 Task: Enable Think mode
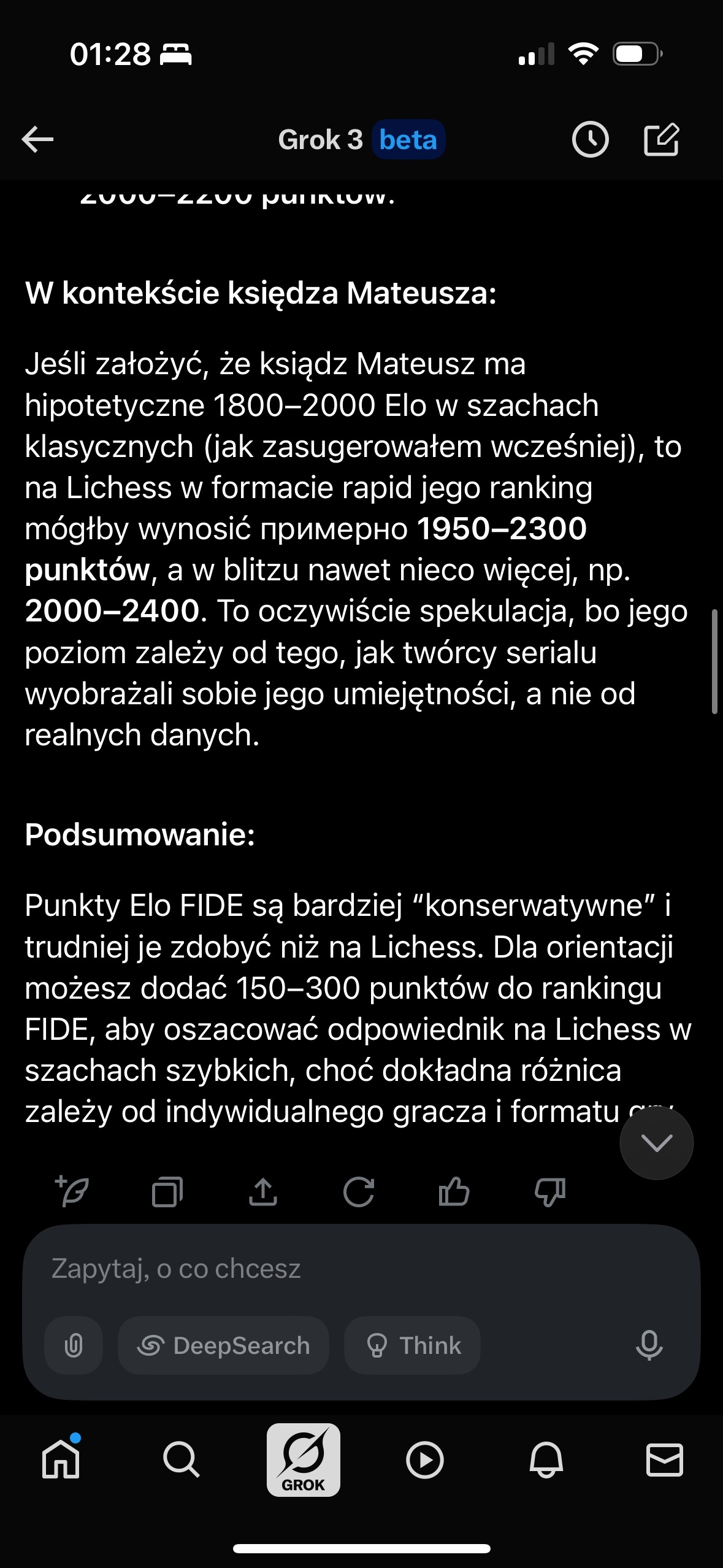tap(412, 1345)
